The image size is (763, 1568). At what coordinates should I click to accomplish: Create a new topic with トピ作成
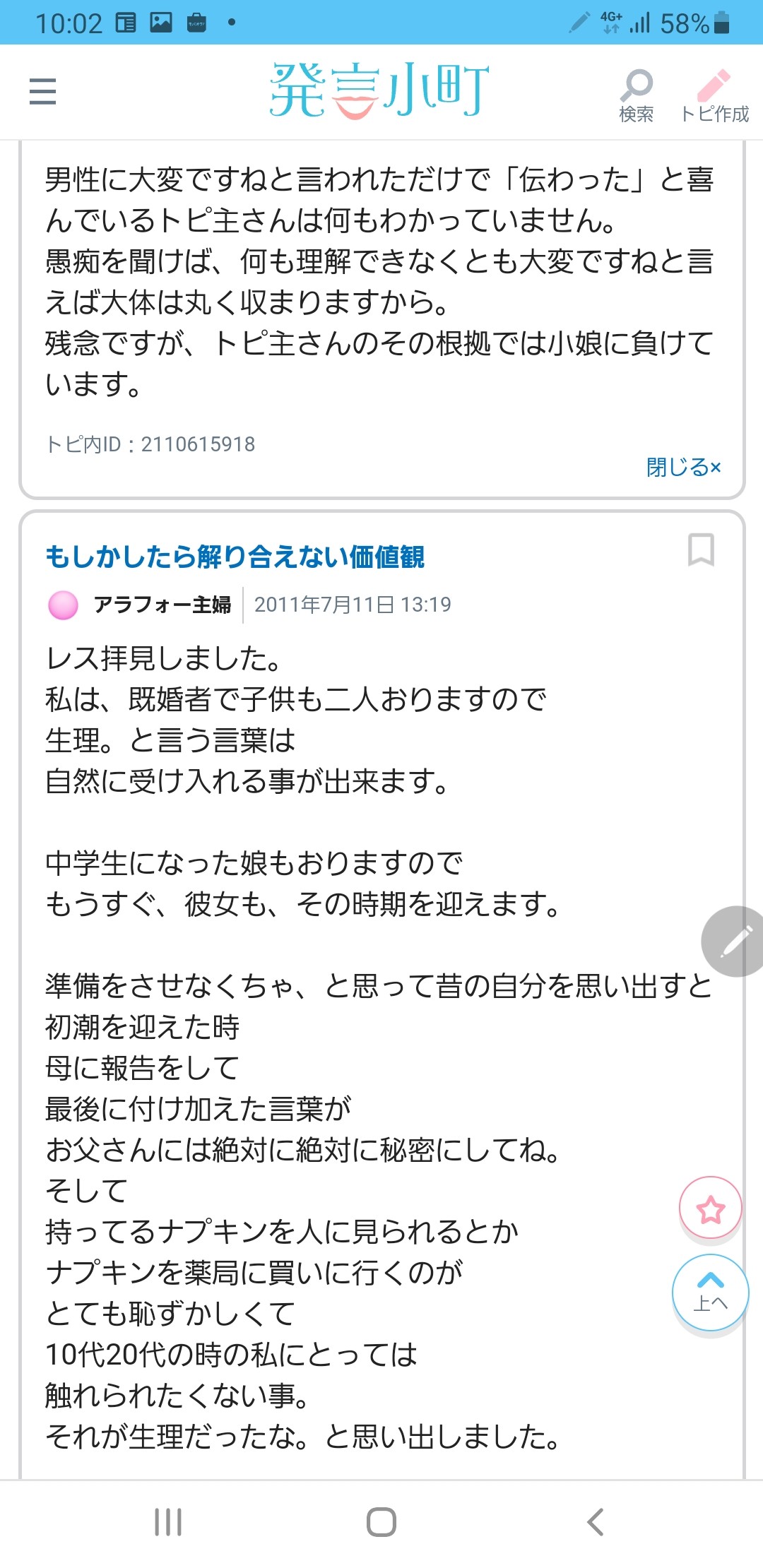[714, 95]
